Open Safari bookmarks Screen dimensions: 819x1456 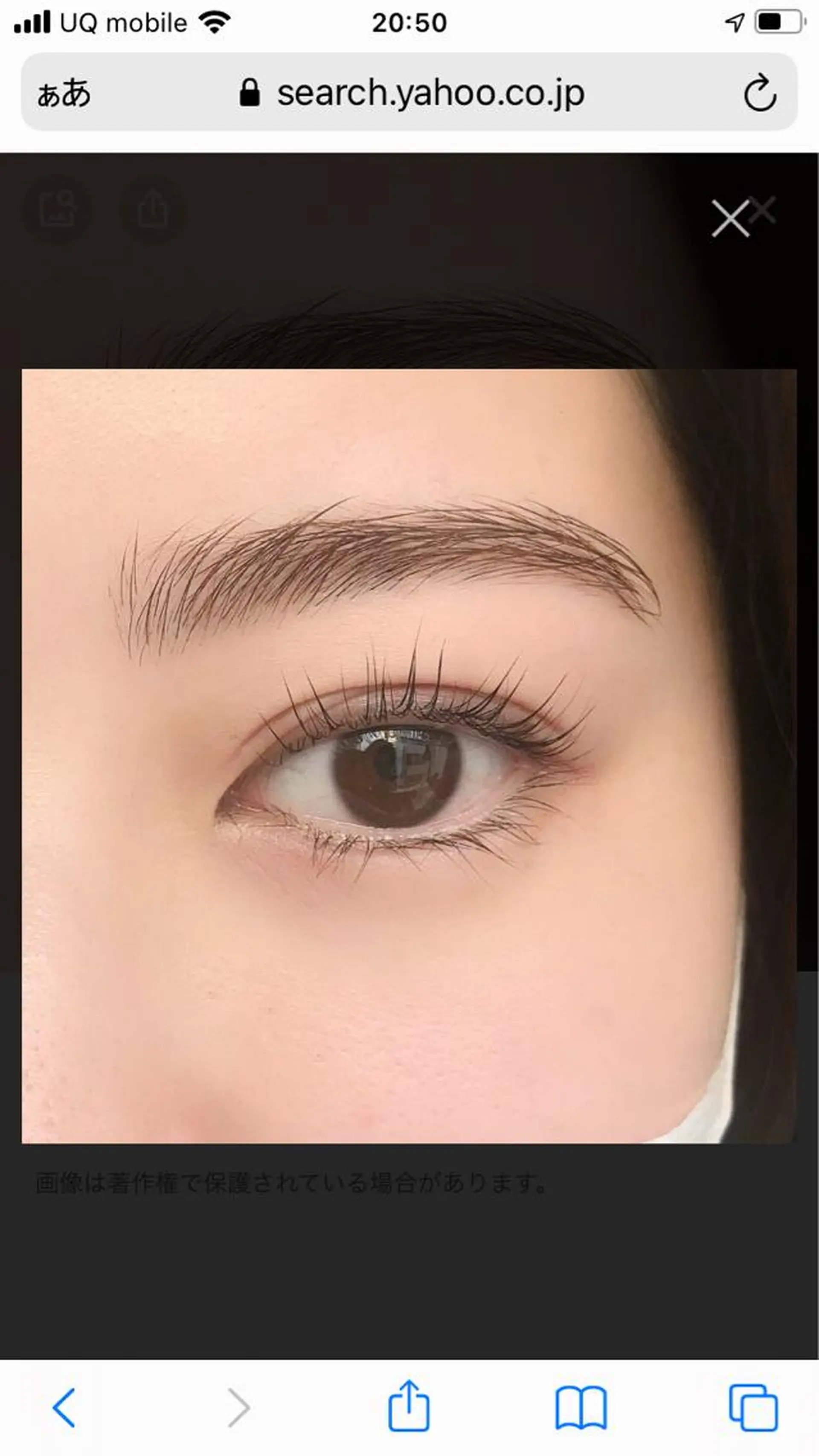tap(581, 1407)
